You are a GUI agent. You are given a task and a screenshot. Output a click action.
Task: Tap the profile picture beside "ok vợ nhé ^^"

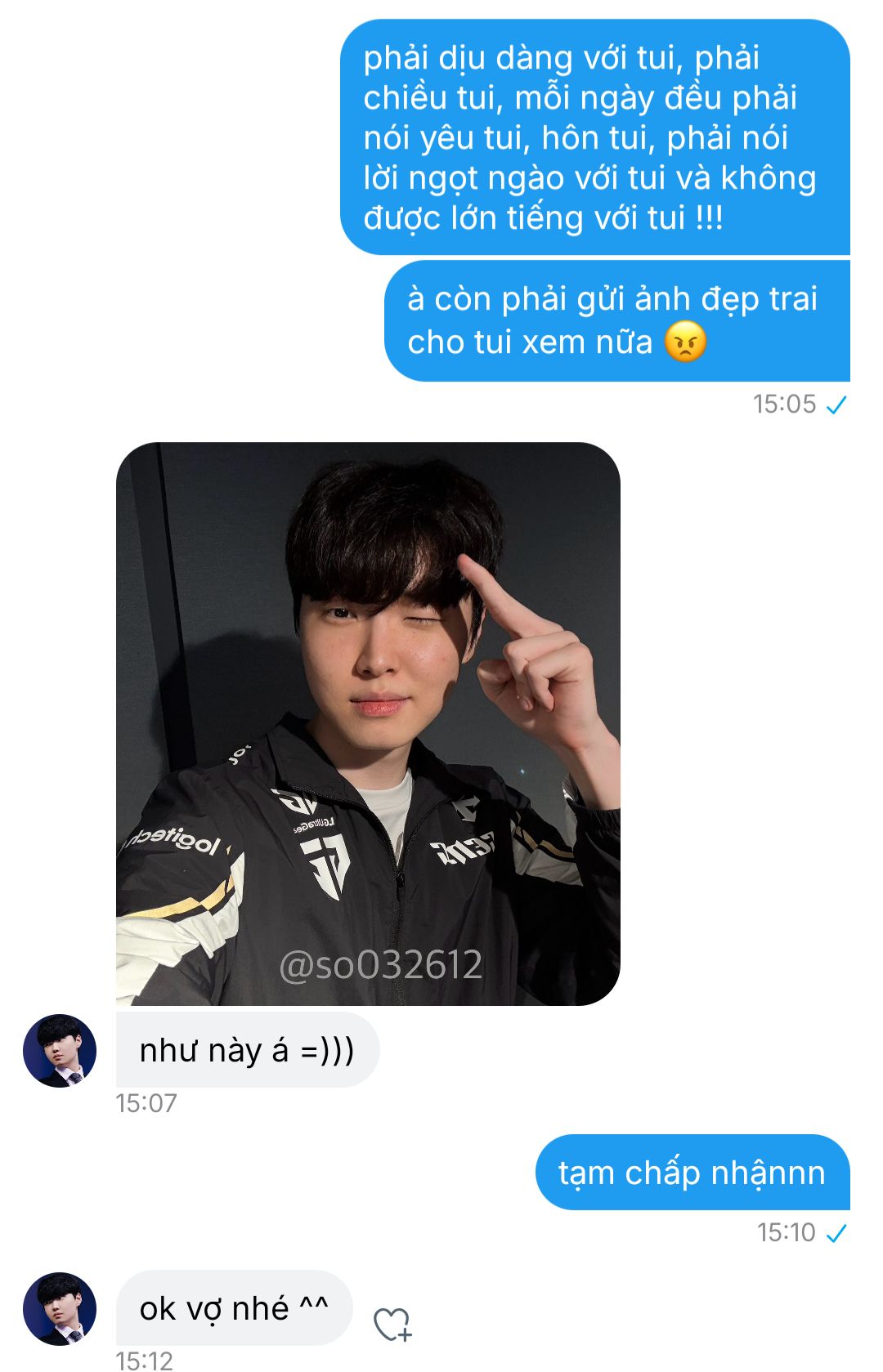tap(60, 1308)
